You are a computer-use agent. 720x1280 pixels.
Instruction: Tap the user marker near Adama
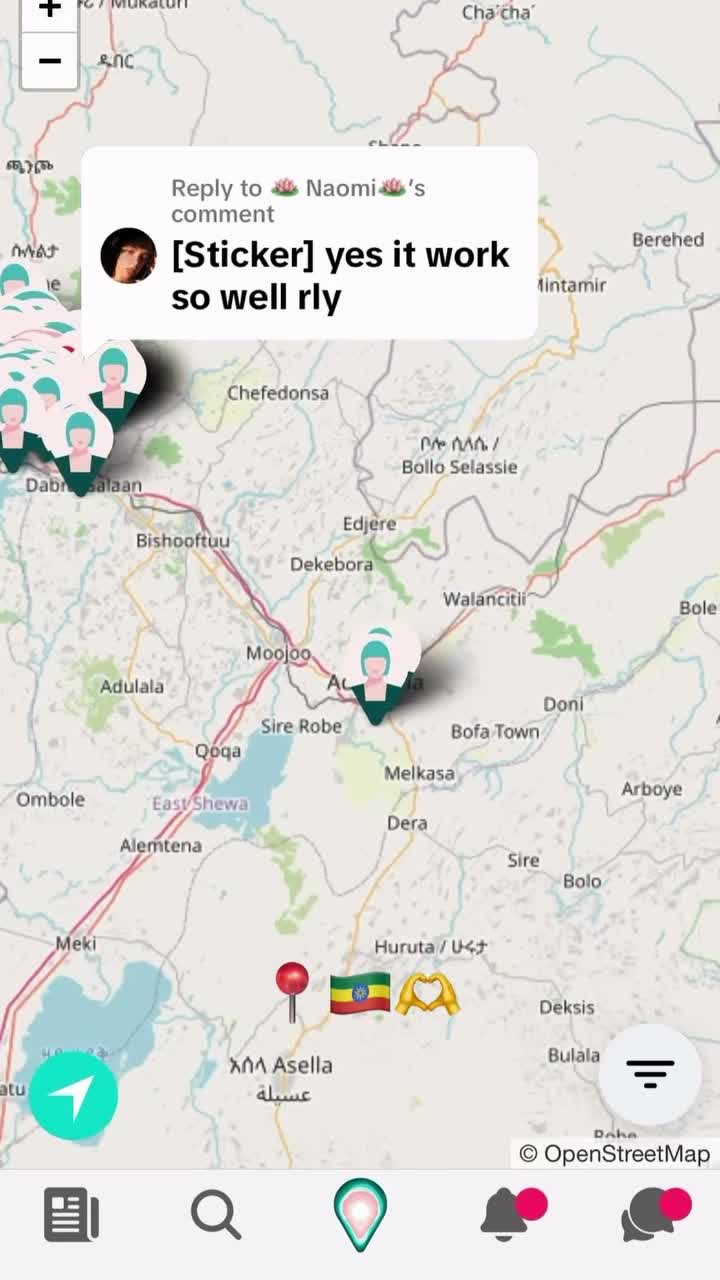(x=376, y=673)
